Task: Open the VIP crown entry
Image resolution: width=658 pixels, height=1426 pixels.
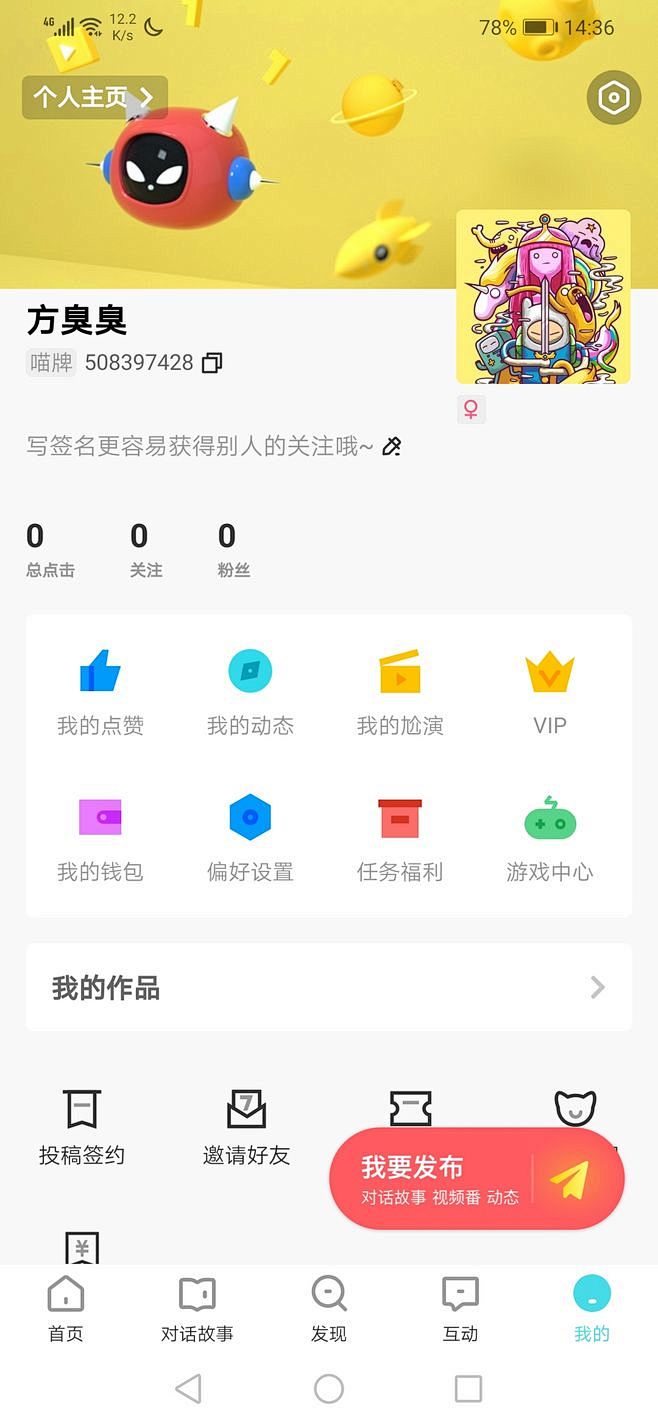Action: (x=549, y=692)
